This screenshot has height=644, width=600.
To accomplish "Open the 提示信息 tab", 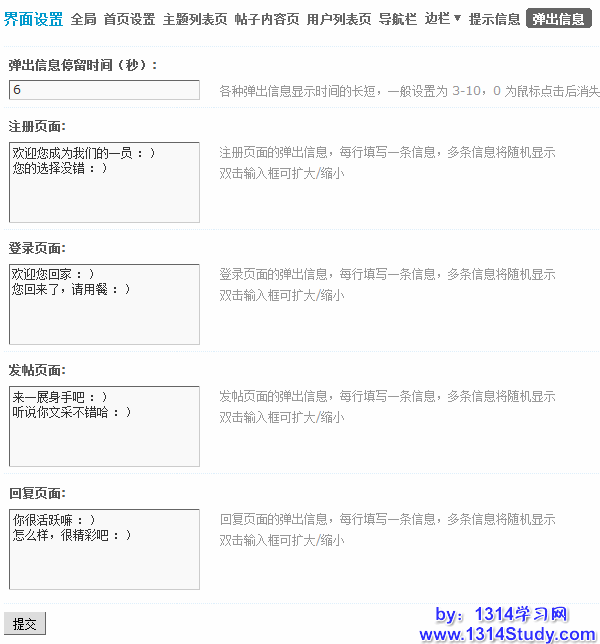I will tap(494, 19).
